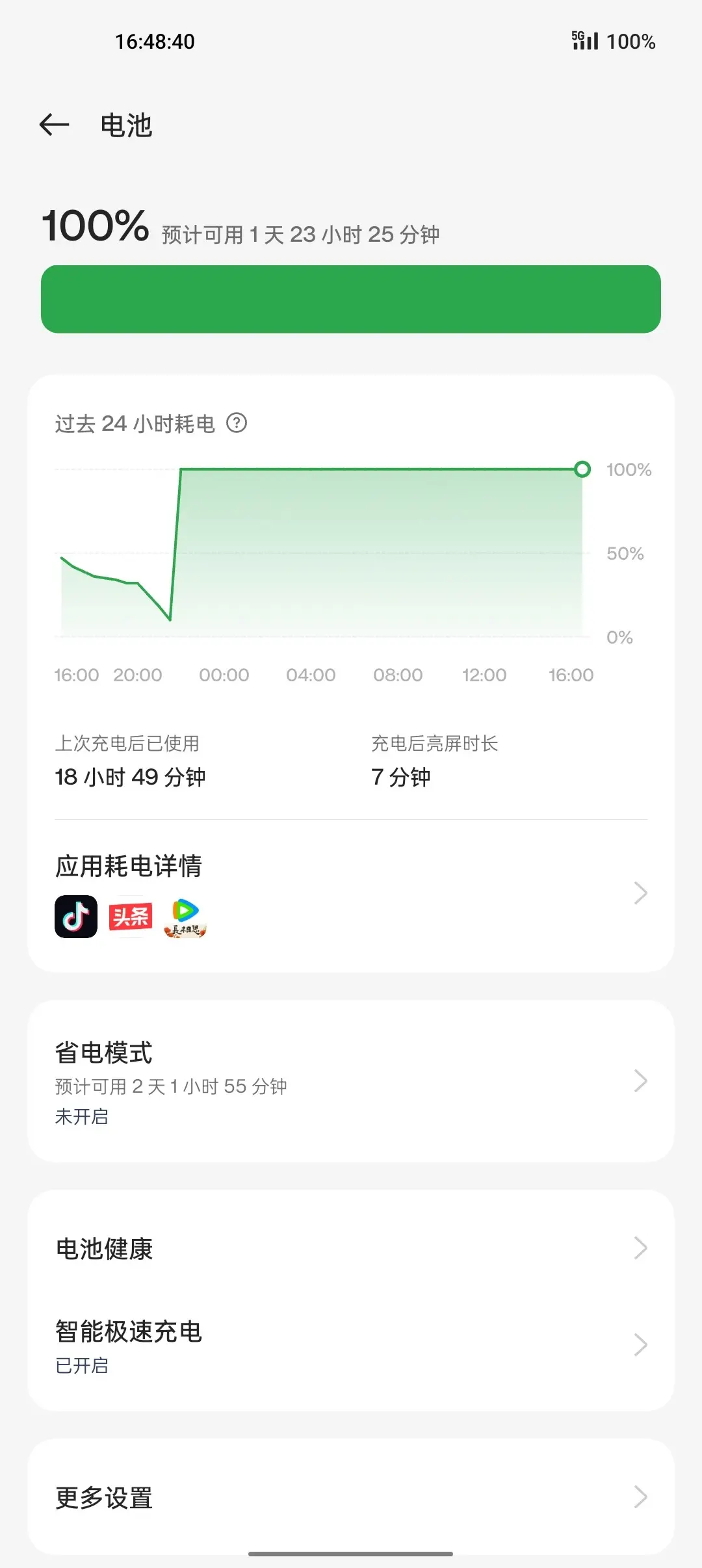Open the help icon beside 过去24小时耗电
The width and height of the screenshot is (702, 1568).
click(x=237, y=423)
